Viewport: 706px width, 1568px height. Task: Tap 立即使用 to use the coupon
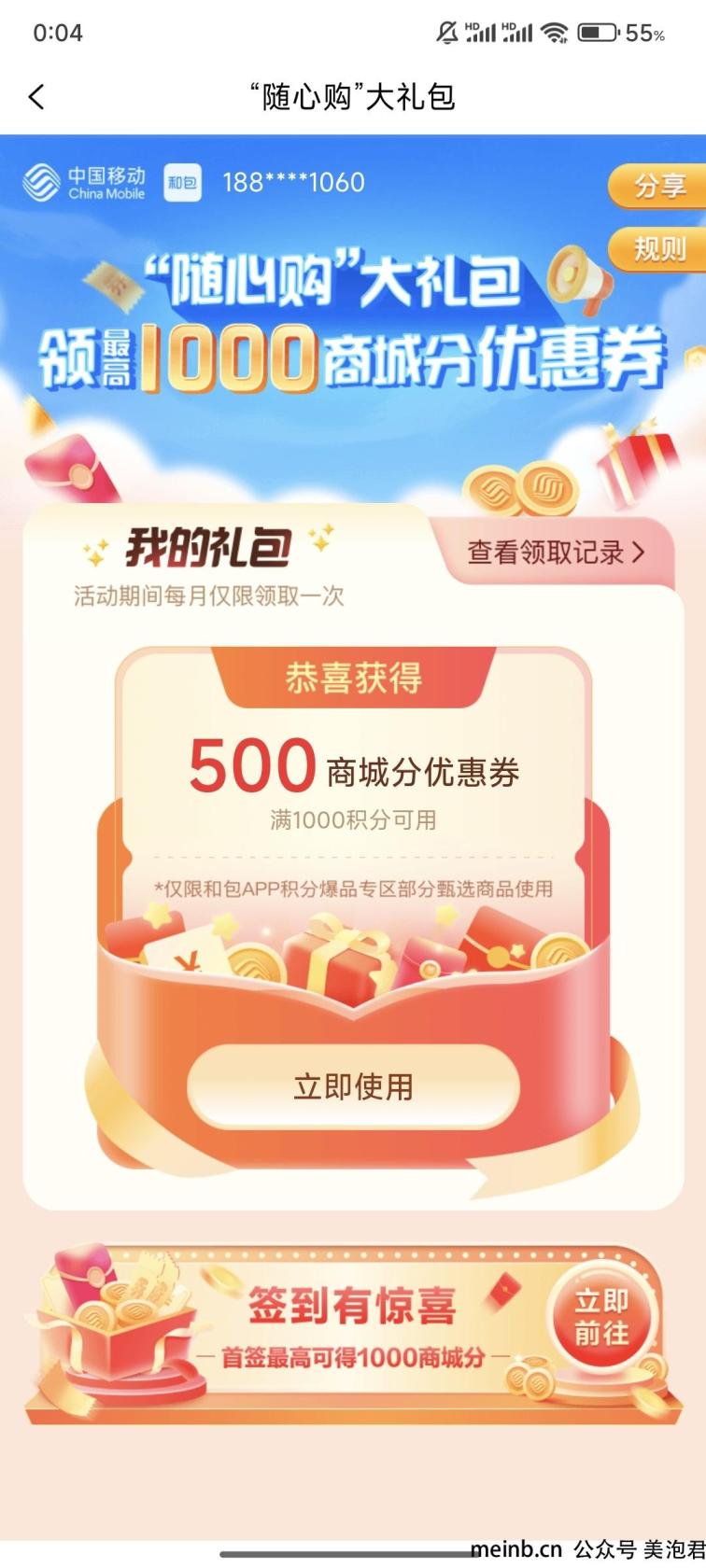[353, 1086]
